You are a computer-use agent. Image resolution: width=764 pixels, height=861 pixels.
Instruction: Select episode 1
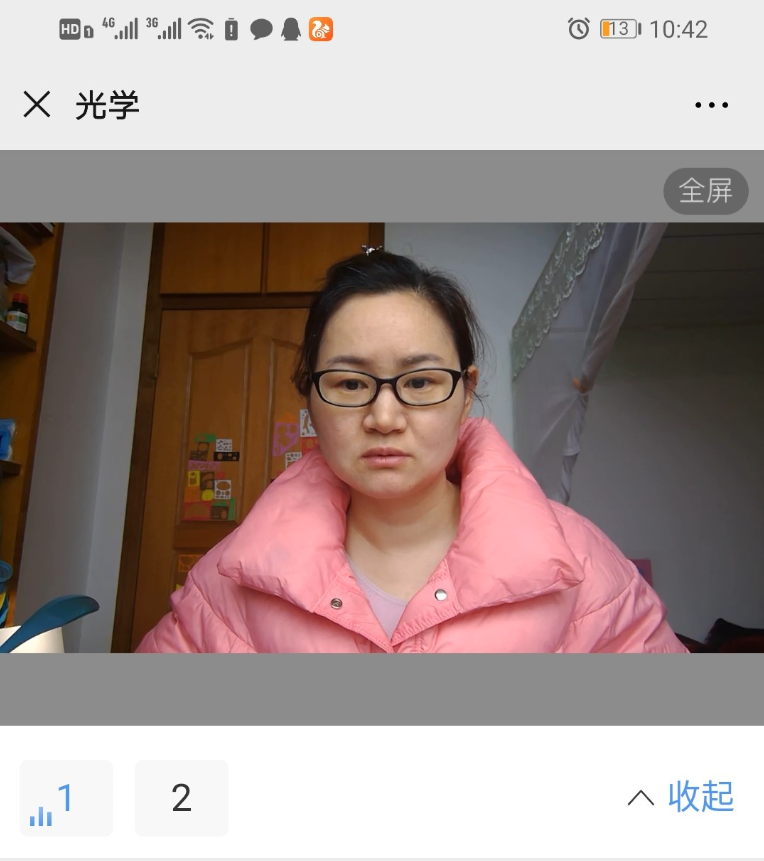[x=66, y=798]
